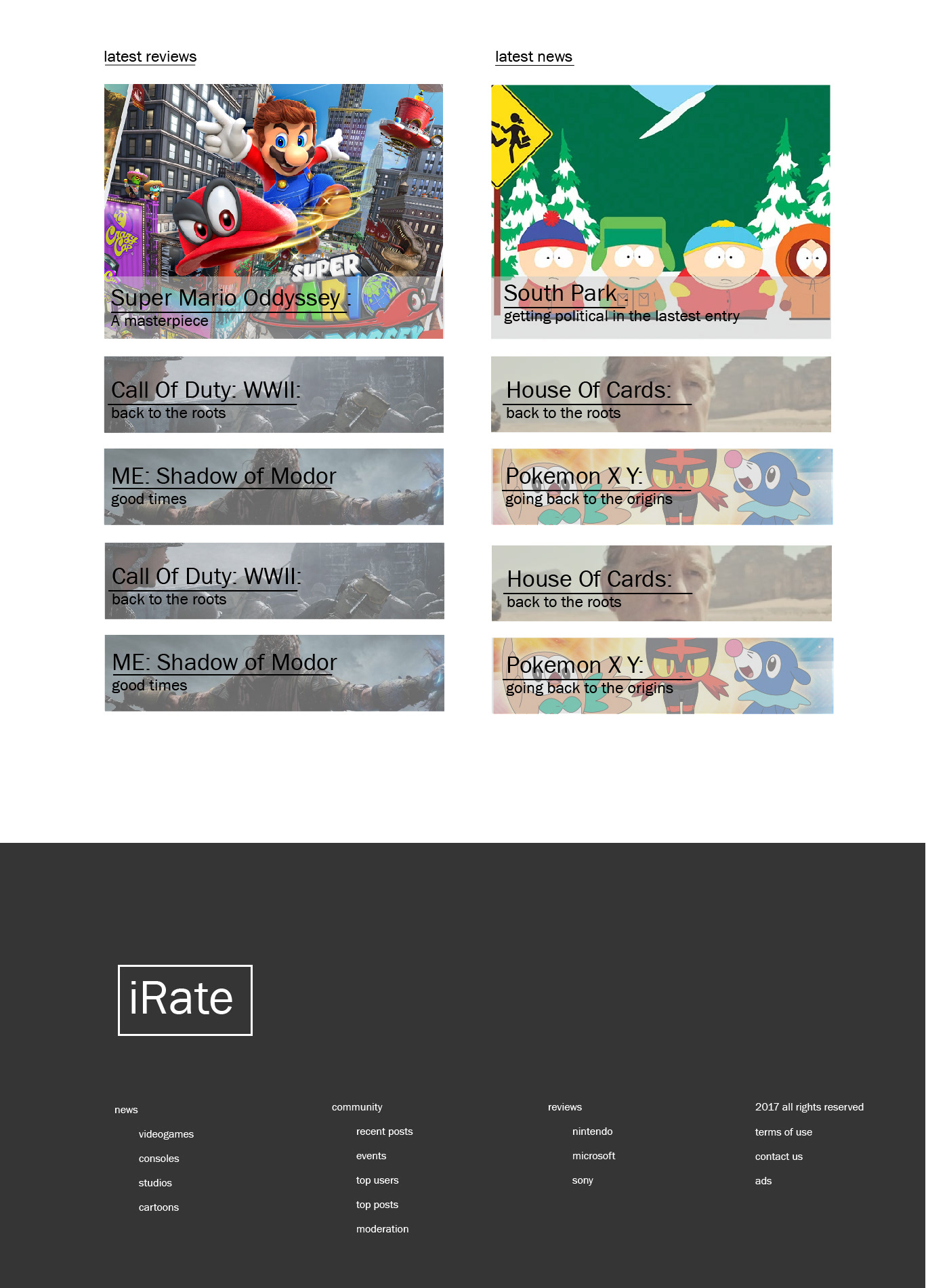The height and width of the screenshot is (1288, 926).
Task: Open the first ME: Shadow of Modor review
Action: (x=274, y=486)
